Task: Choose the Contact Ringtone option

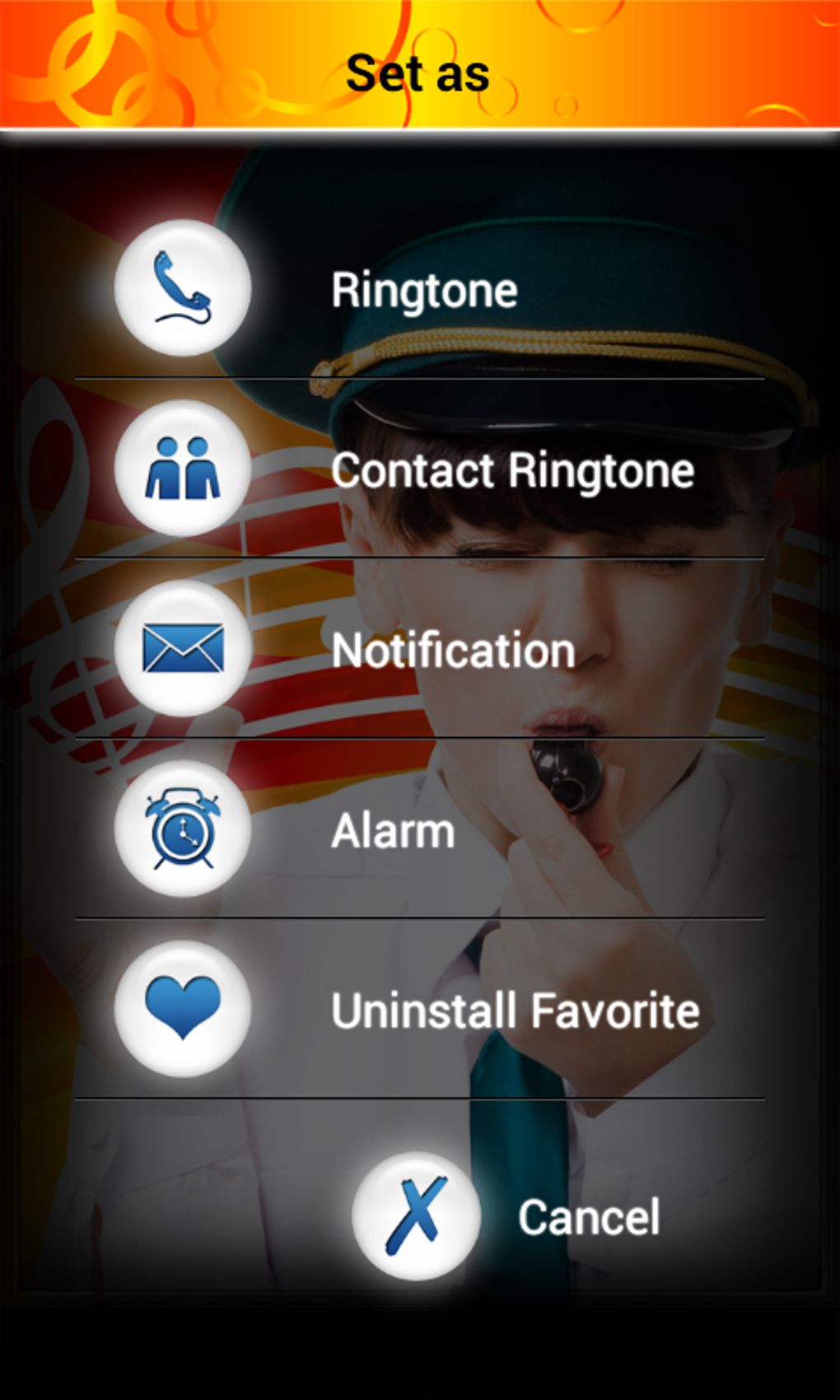Action: click(x=511, y=470)
